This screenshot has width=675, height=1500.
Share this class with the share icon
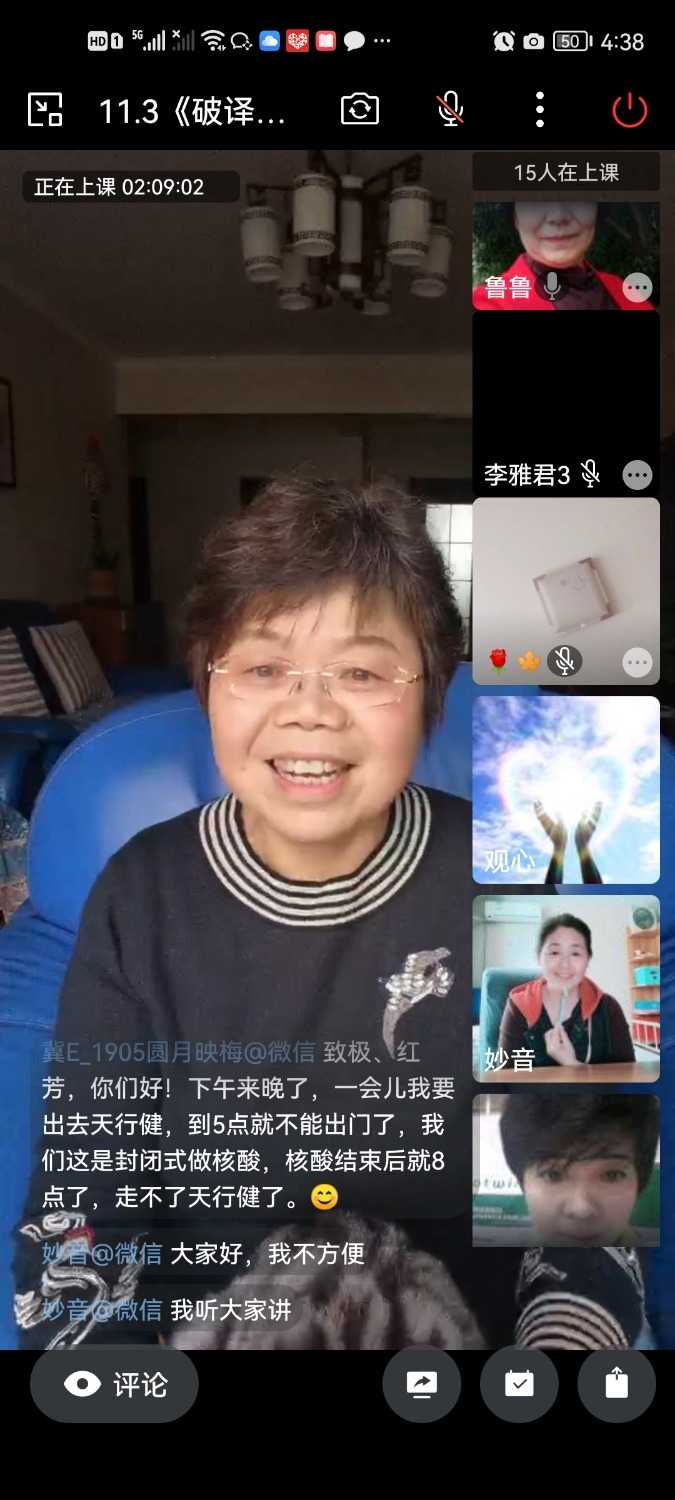(x=616, y=1384)
